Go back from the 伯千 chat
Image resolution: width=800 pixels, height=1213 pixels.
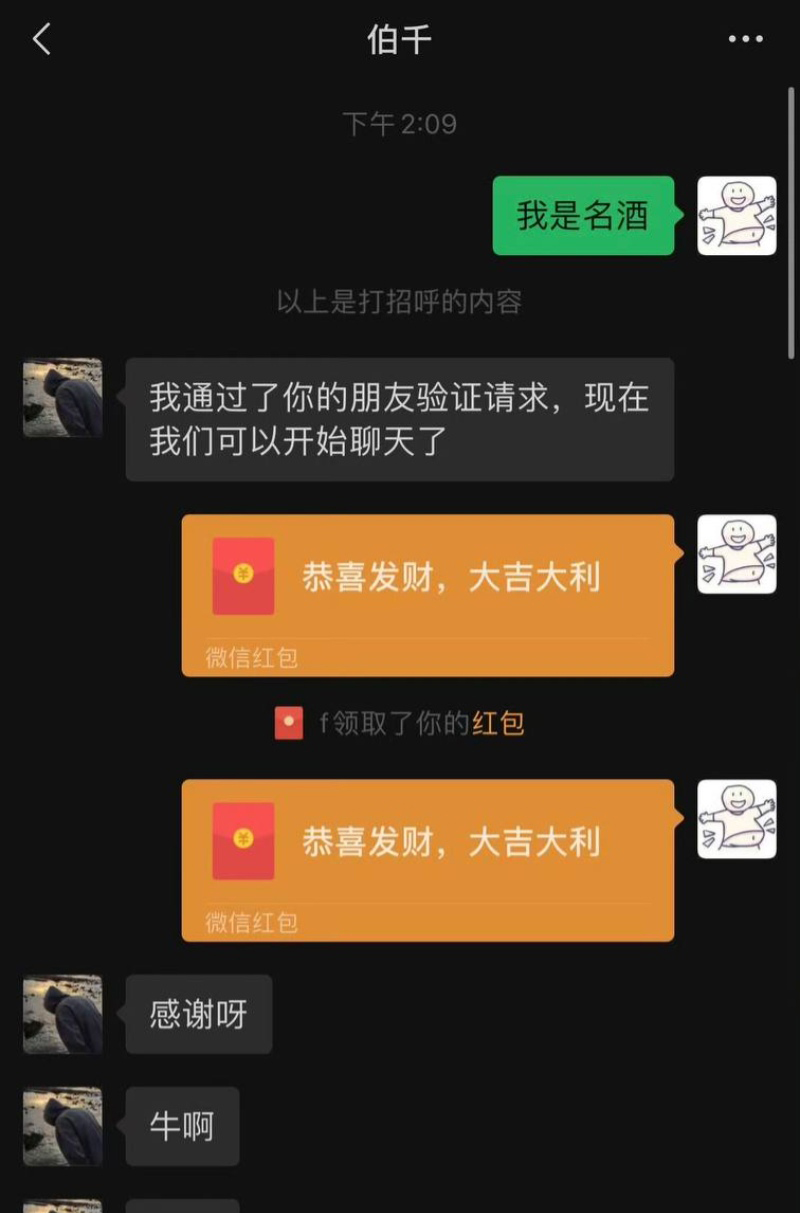tap(41, 40)
